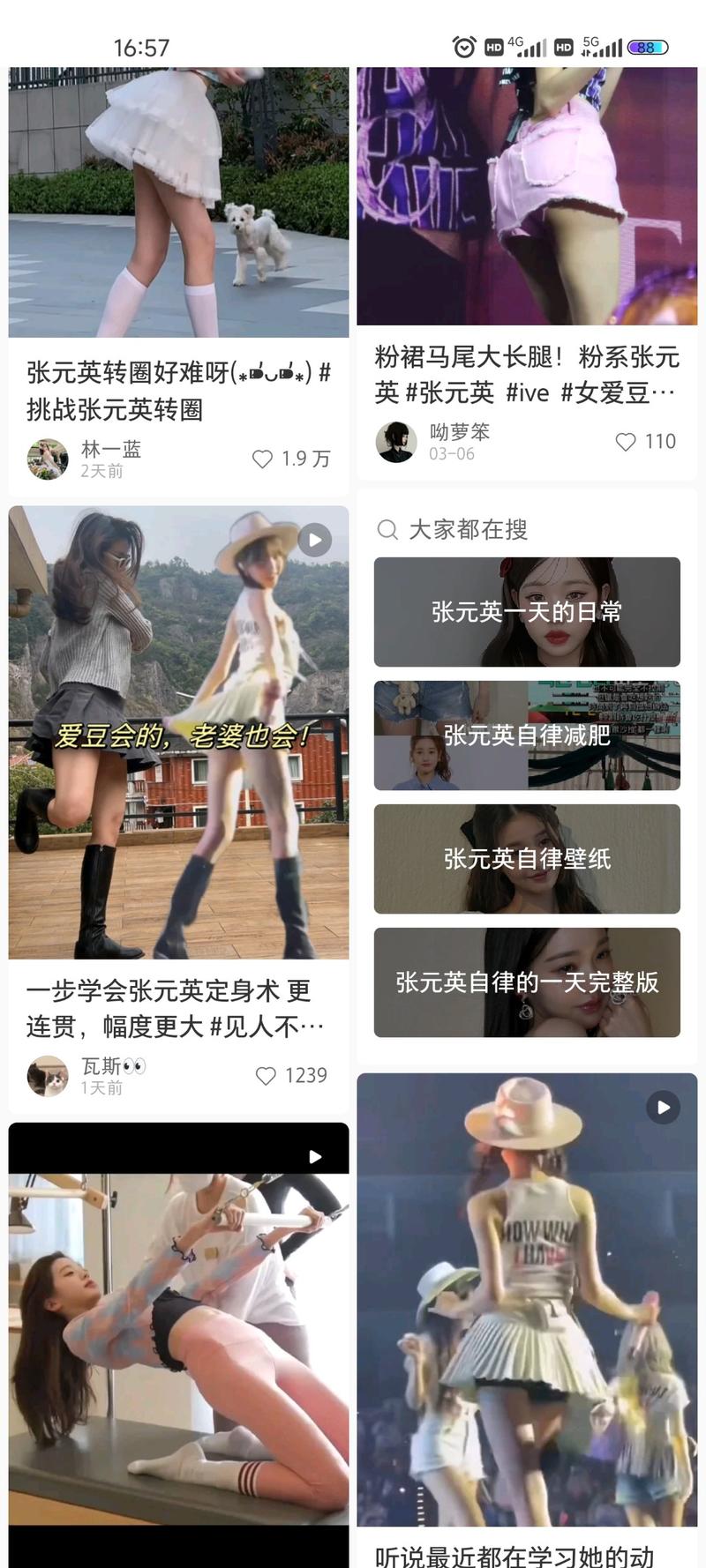Tap the play icon on the 爱豆会的 video
The height and width of the screenshot is (1568, 706).
[313, 539]
